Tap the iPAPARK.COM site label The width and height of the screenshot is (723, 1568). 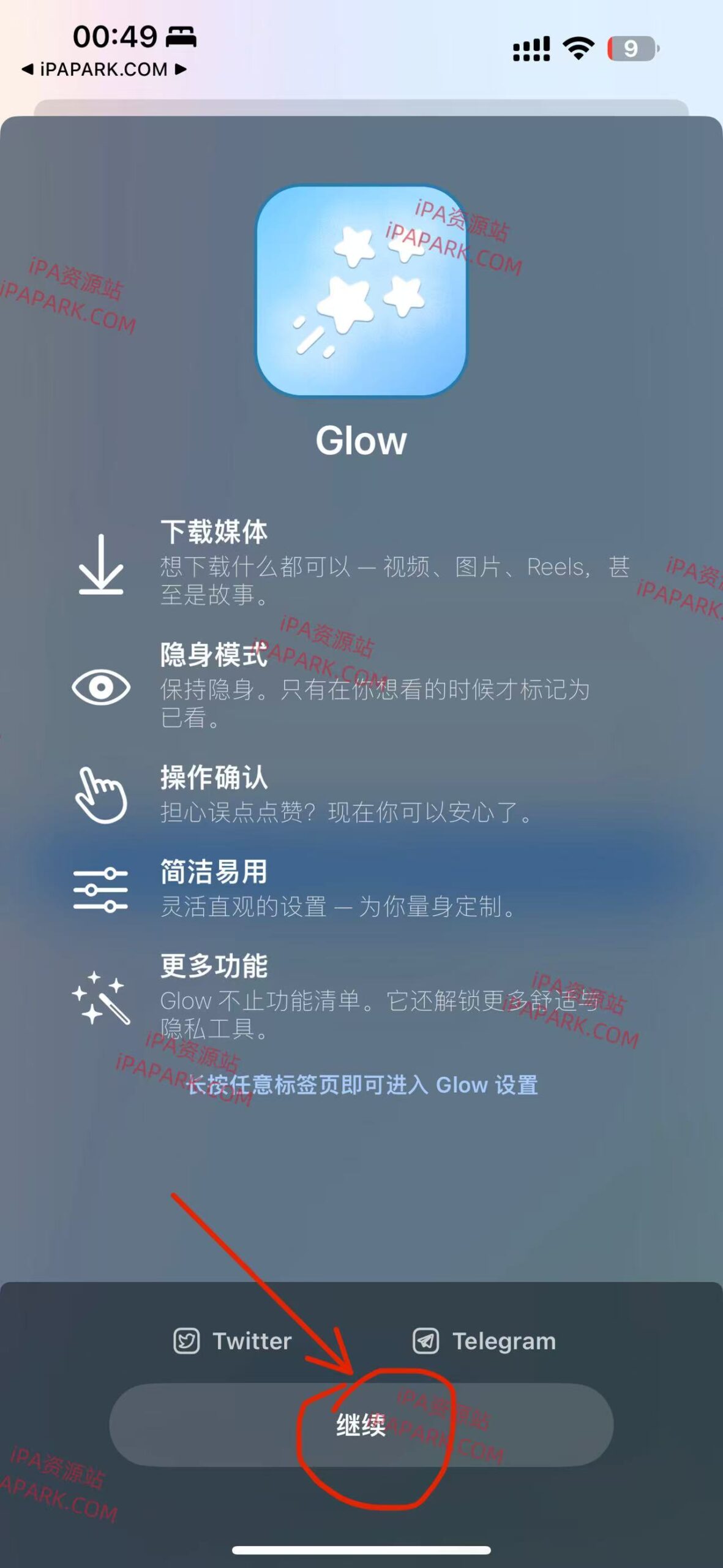click(x=102, y=70)
